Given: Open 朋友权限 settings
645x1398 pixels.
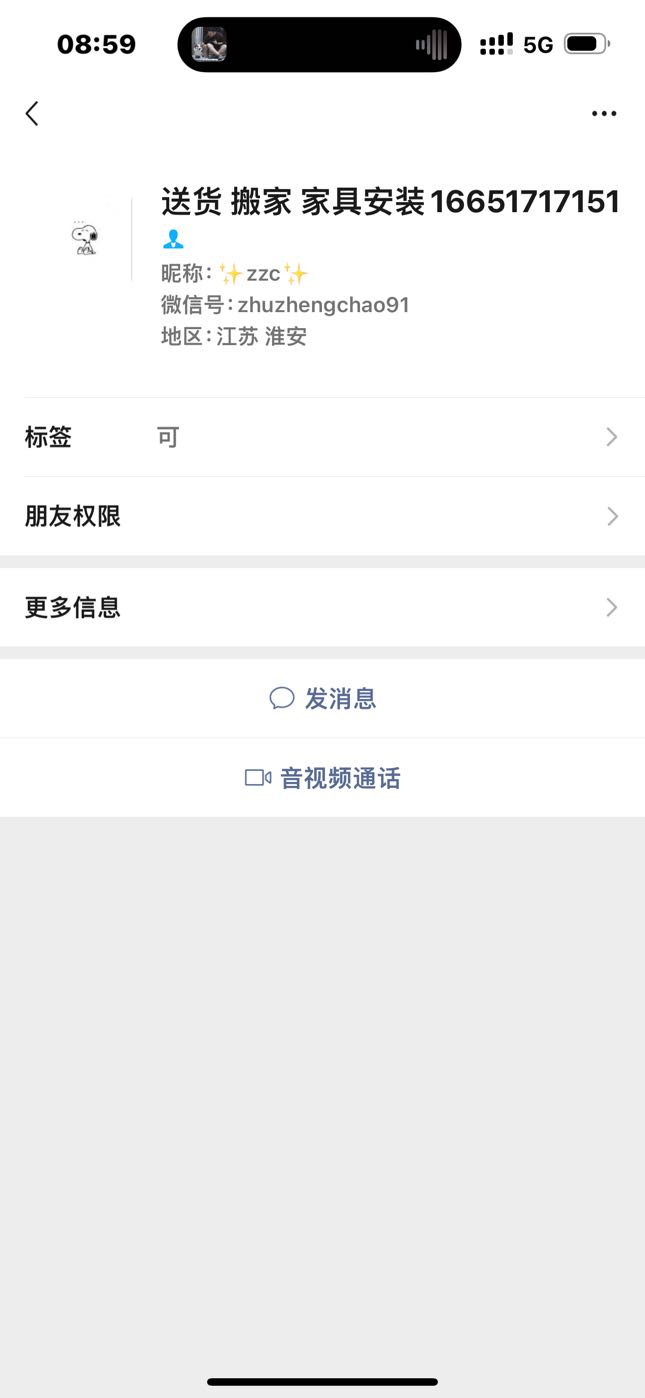Looking at the screenshot, I should [322, 516].
